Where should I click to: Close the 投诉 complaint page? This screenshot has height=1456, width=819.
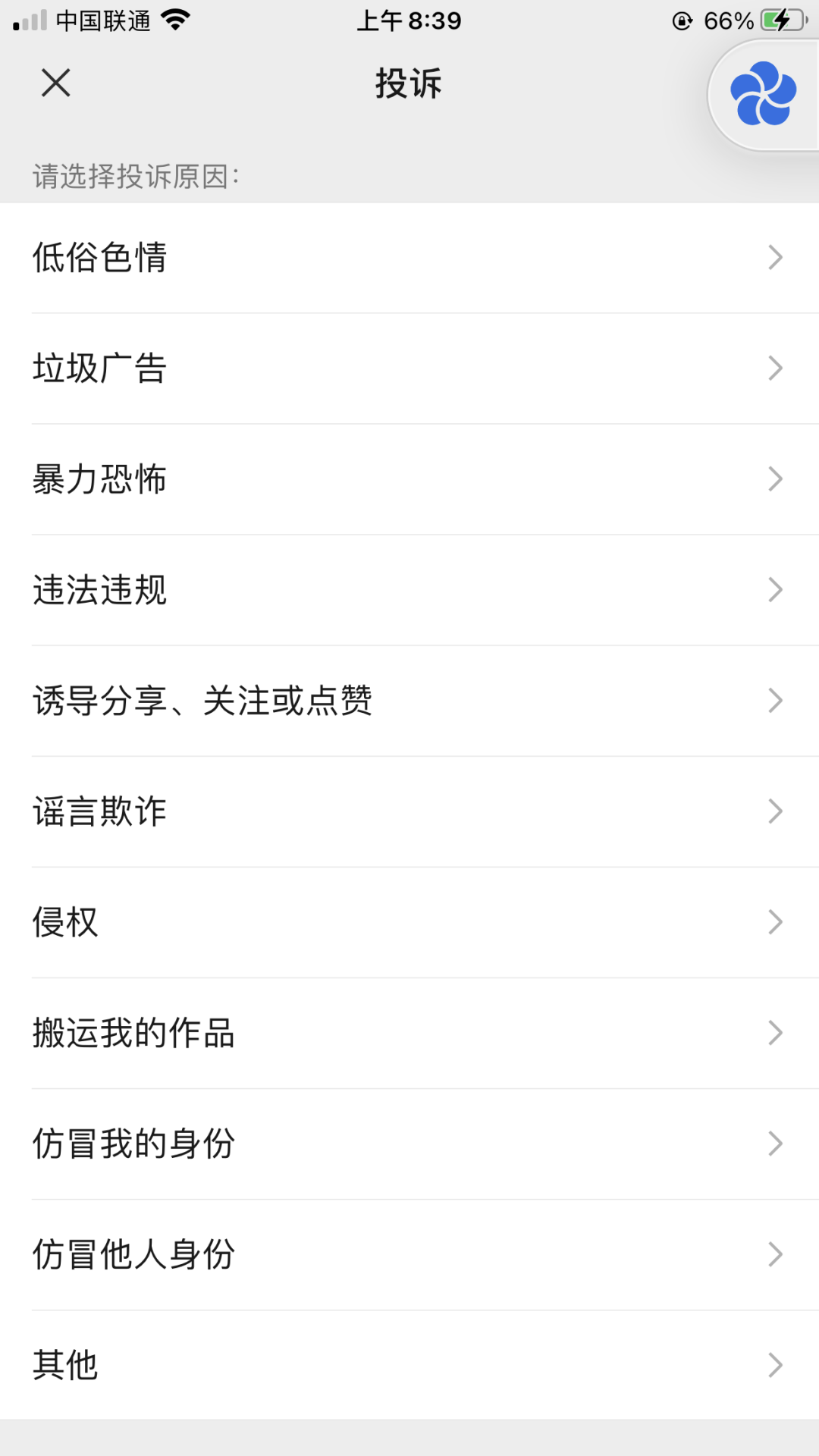coord(55,83)
